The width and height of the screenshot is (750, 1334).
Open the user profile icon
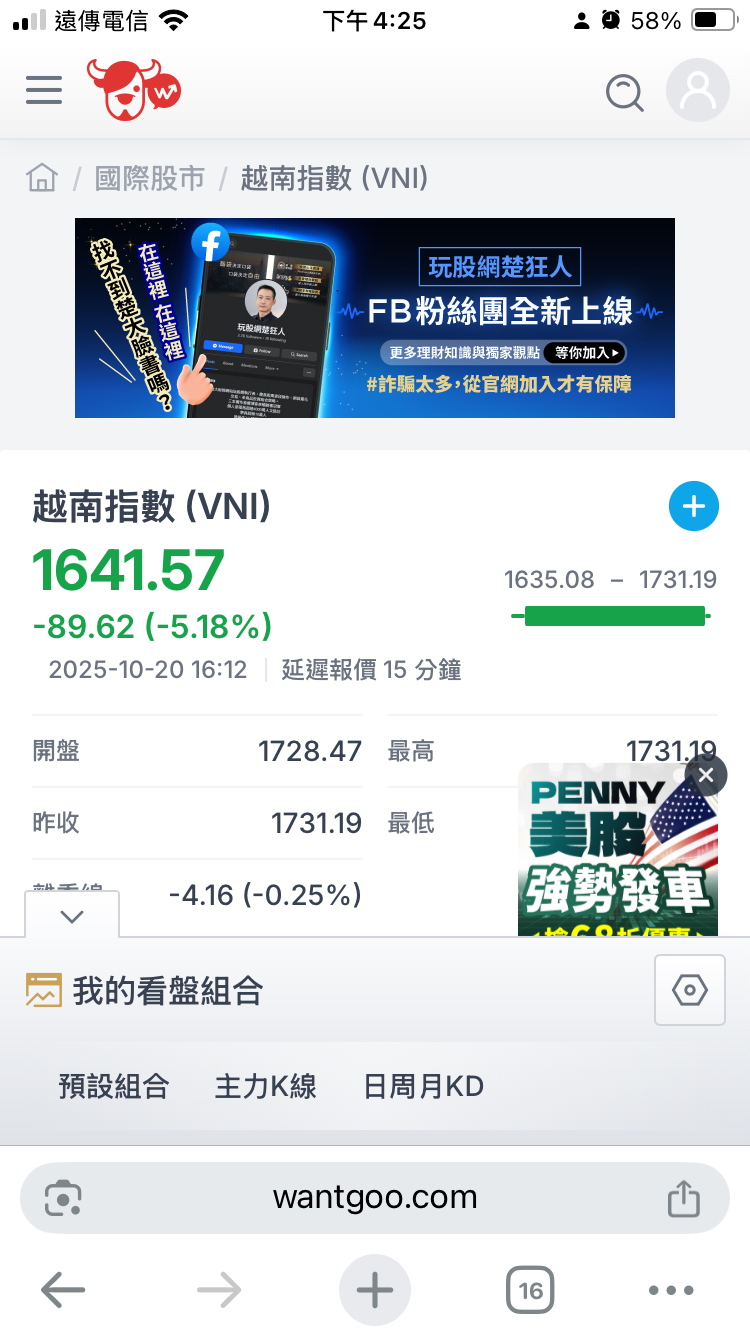coord(697,90)
